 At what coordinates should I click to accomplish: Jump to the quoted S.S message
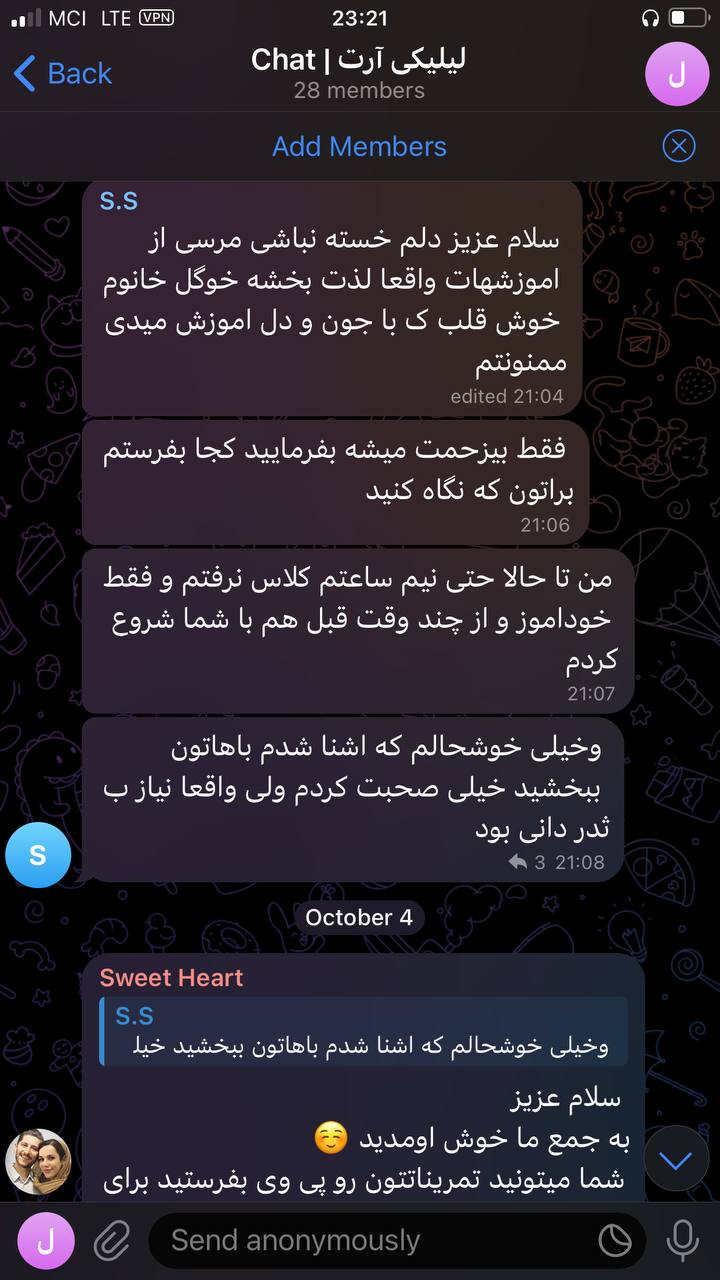coord(365,1031)
